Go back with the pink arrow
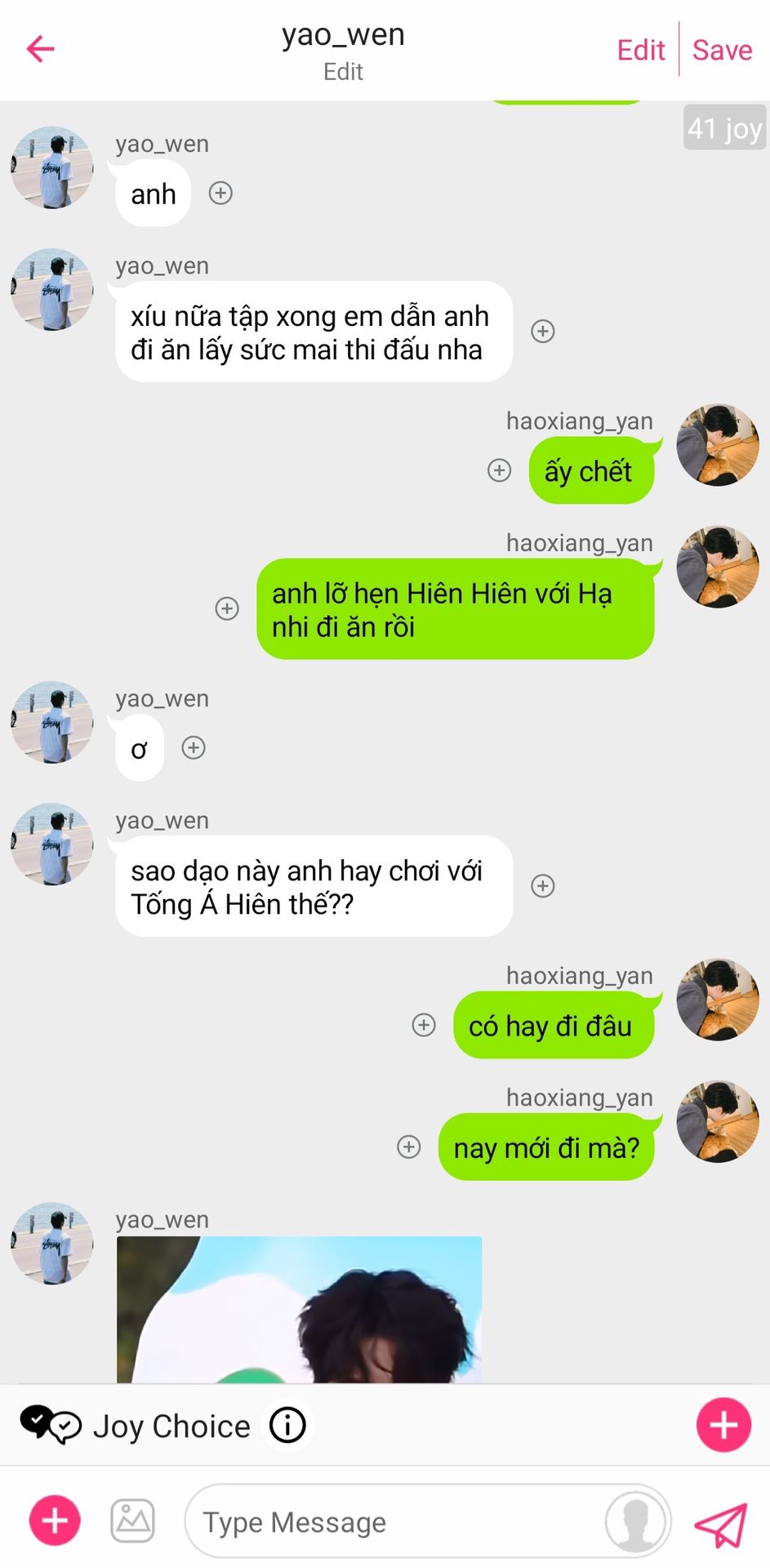The width and height of the screenshot is (770, 1568). click(x=40, y=49)
